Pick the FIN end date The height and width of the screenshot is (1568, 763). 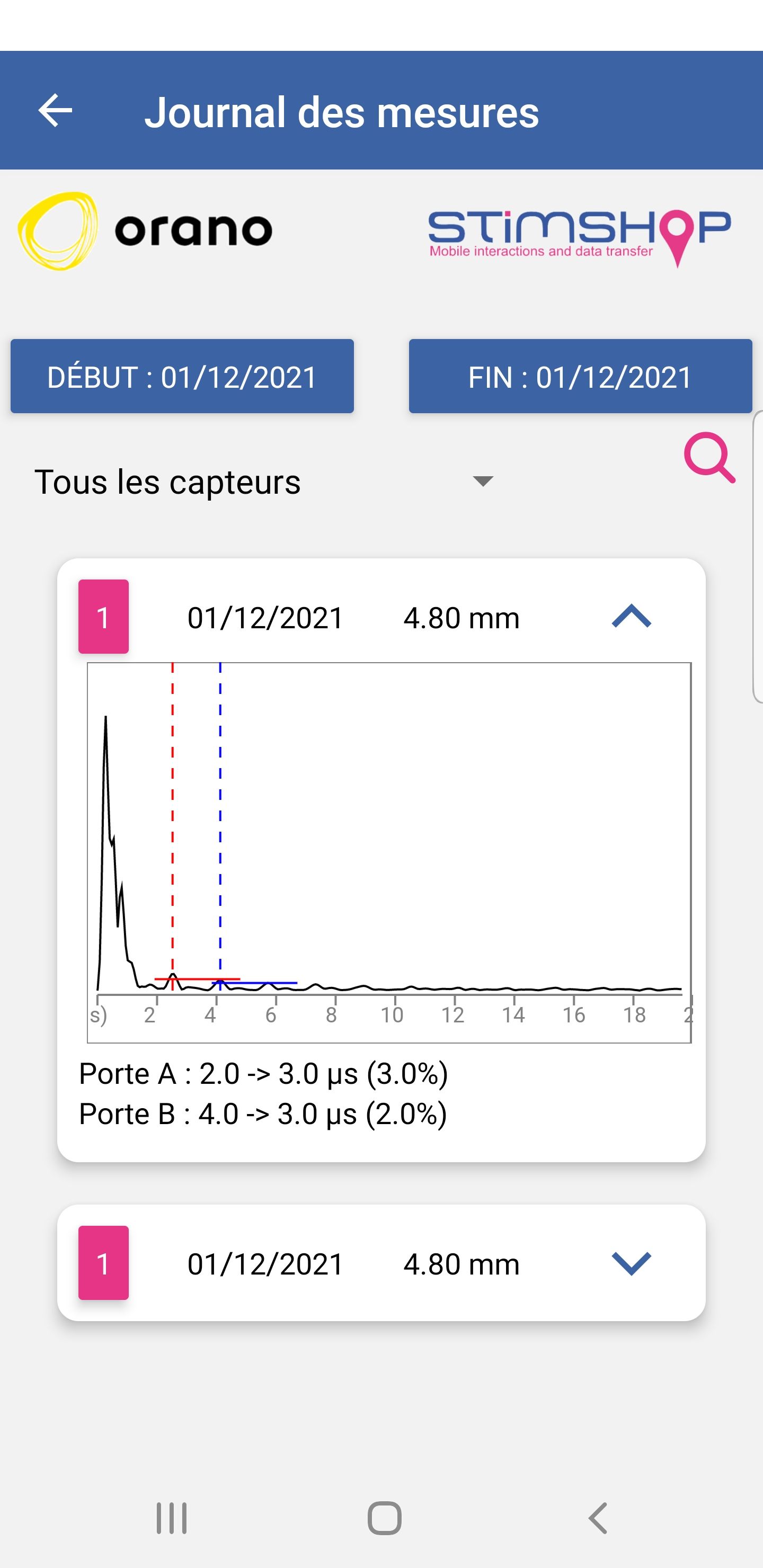click(x=580, y=376)
